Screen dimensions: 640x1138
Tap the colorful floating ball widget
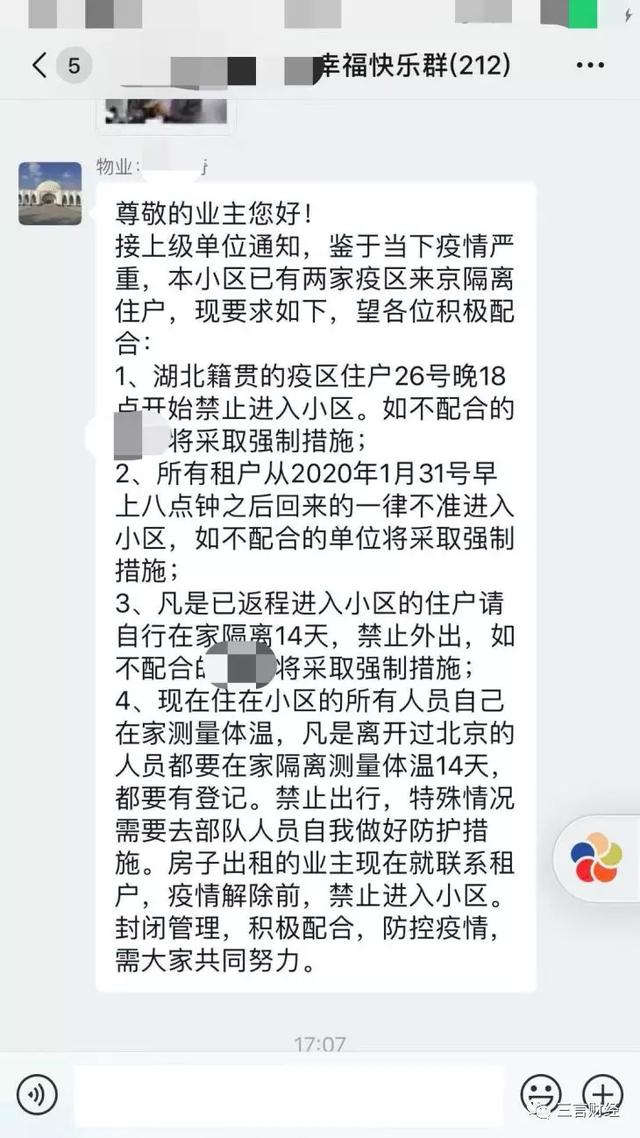[x=597, y=858]
